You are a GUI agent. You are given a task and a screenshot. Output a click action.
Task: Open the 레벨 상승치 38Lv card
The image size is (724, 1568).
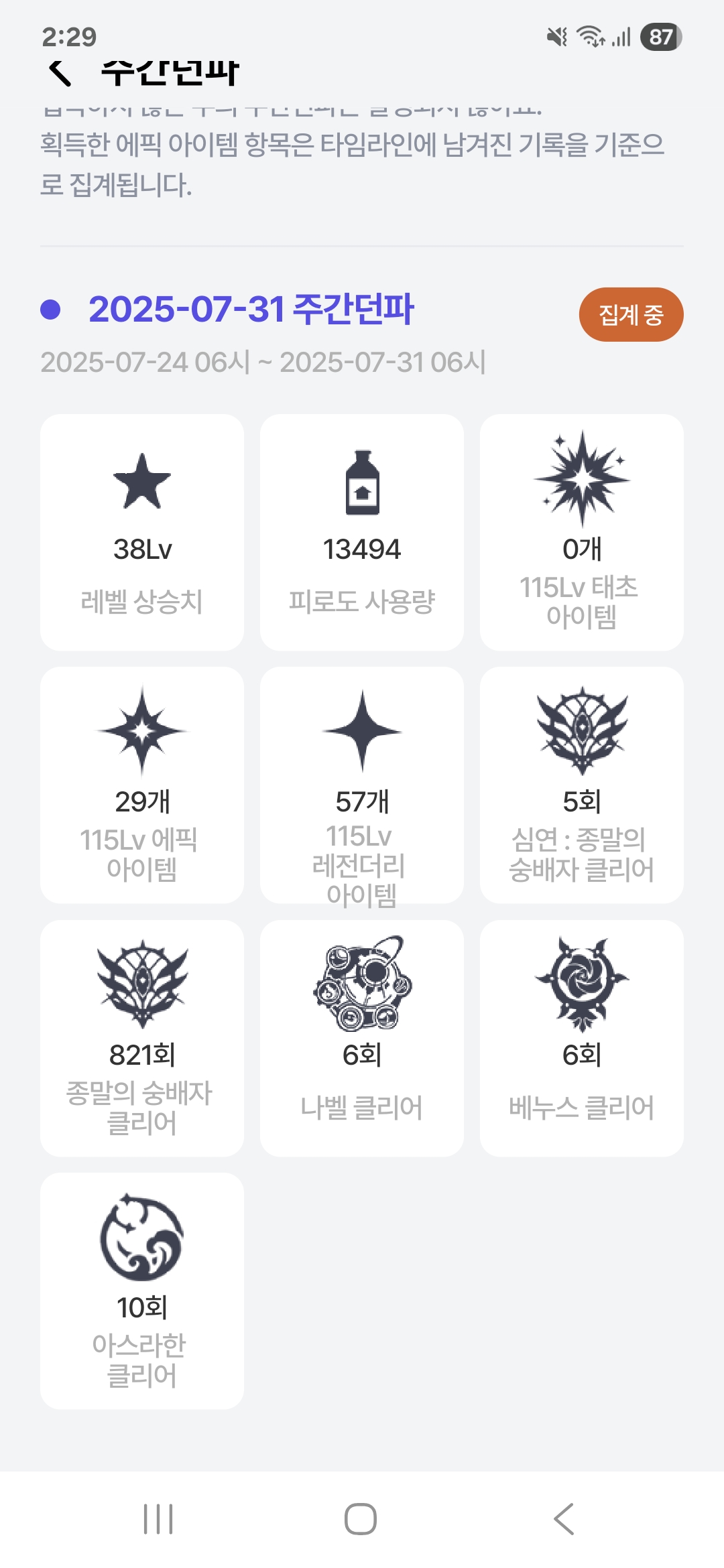coord(142,533)
